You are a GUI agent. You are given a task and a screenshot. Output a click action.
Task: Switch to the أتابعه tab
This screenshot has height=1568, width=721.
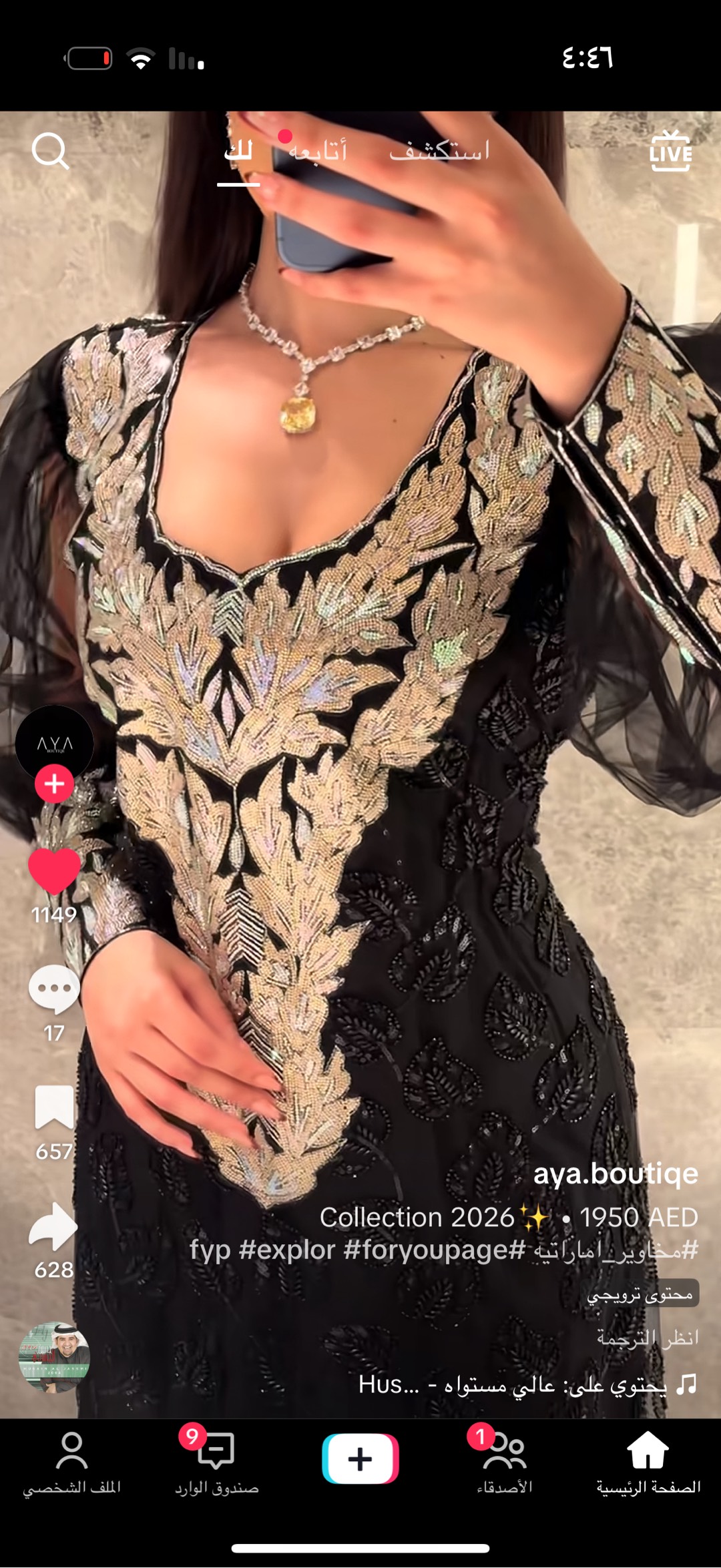[318, 151]
